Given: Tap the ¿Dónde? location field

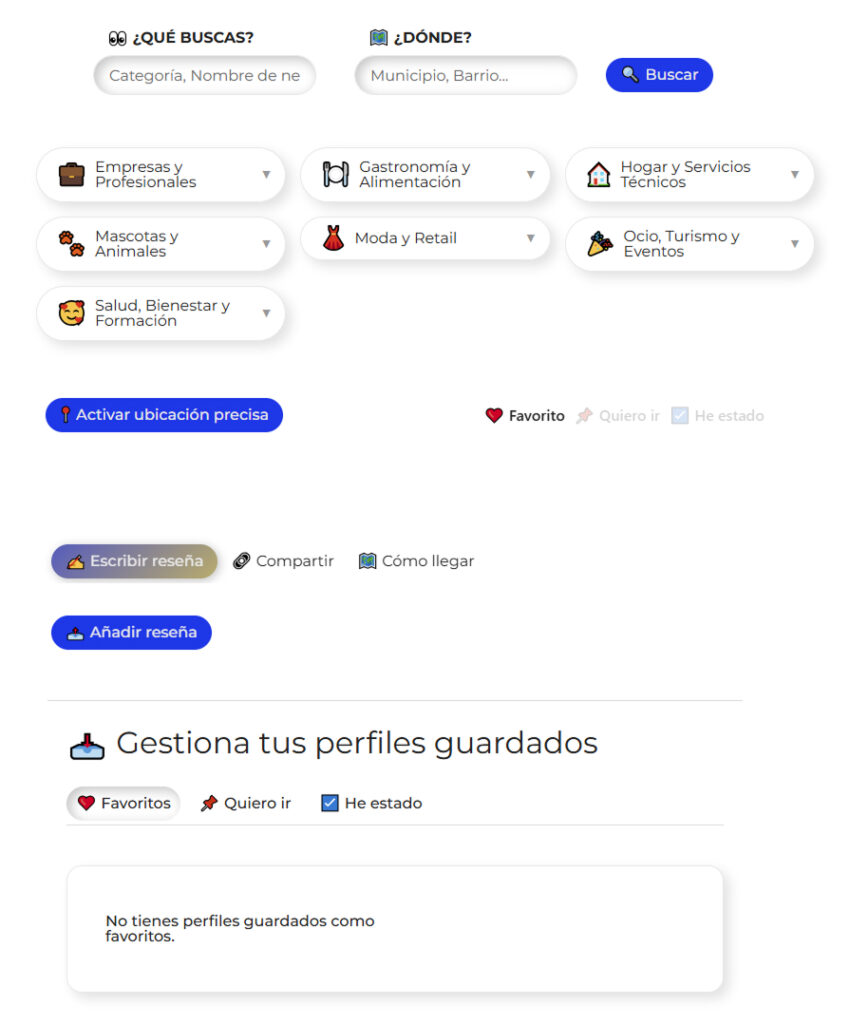Looking at the screenshot, I should [x=465, y=76].
